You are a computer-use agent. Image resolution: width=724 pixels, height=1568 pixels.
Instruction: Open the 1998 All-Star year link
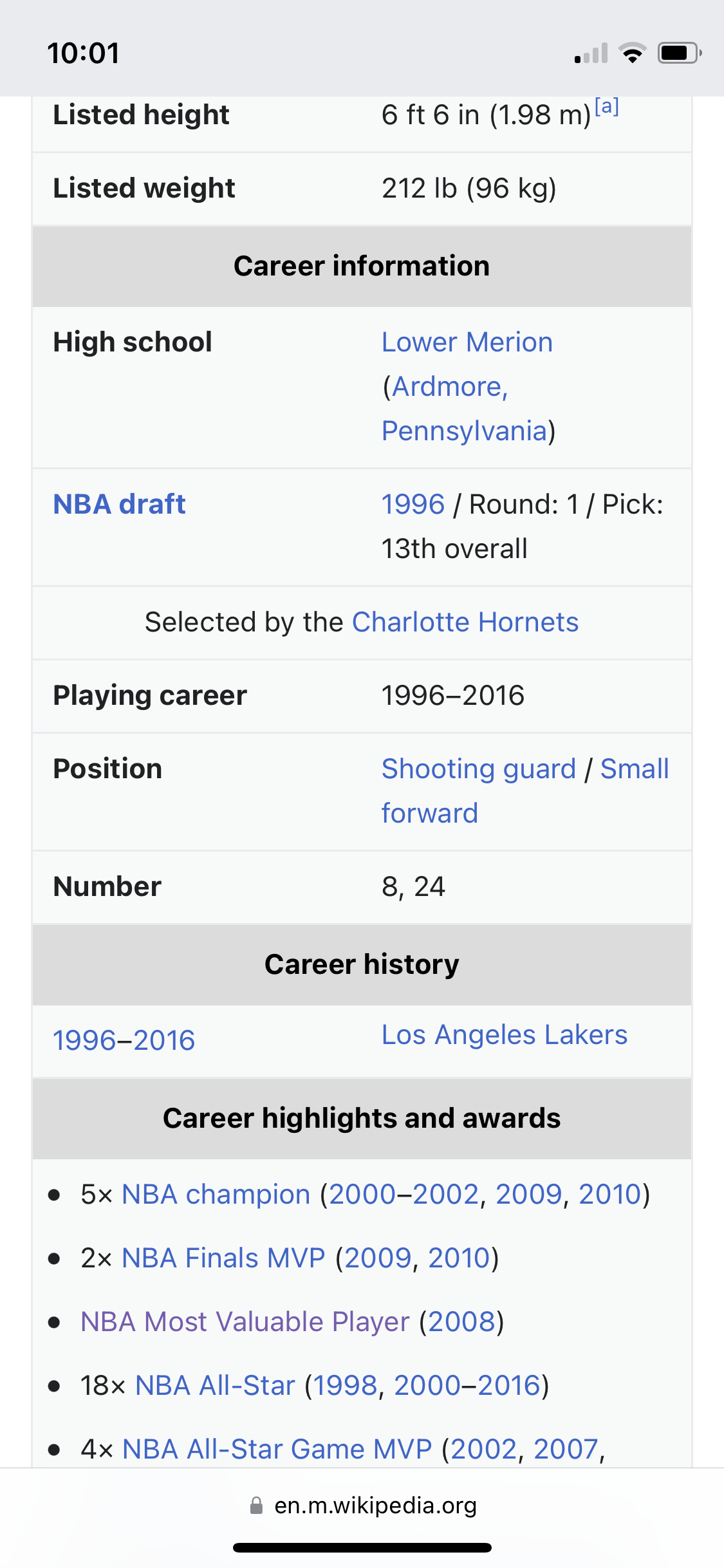[345, 1386]
